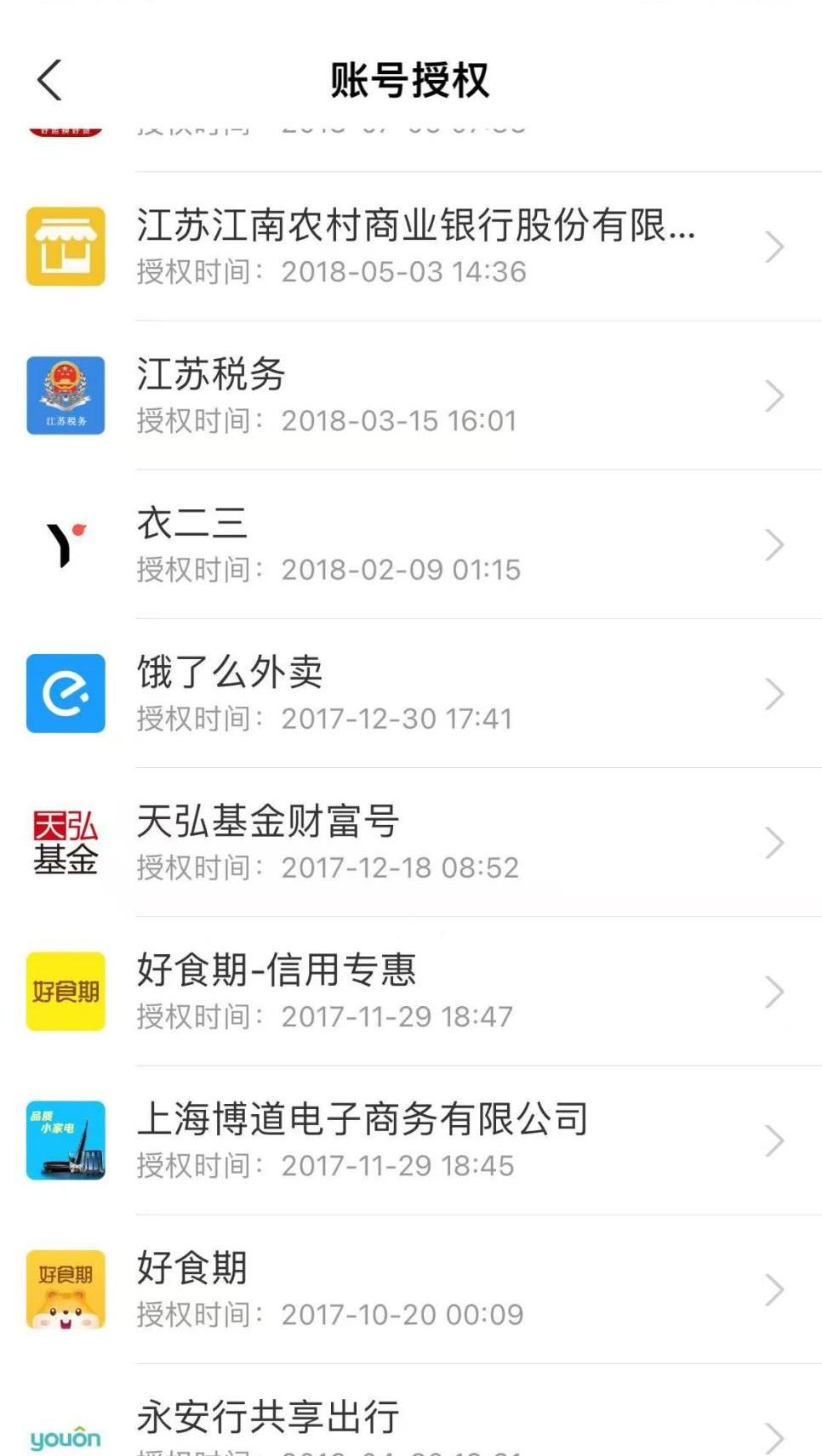Tap the 好食期-信用专惠 yellow icon
822x1456 pixels.
click(65, 990)
